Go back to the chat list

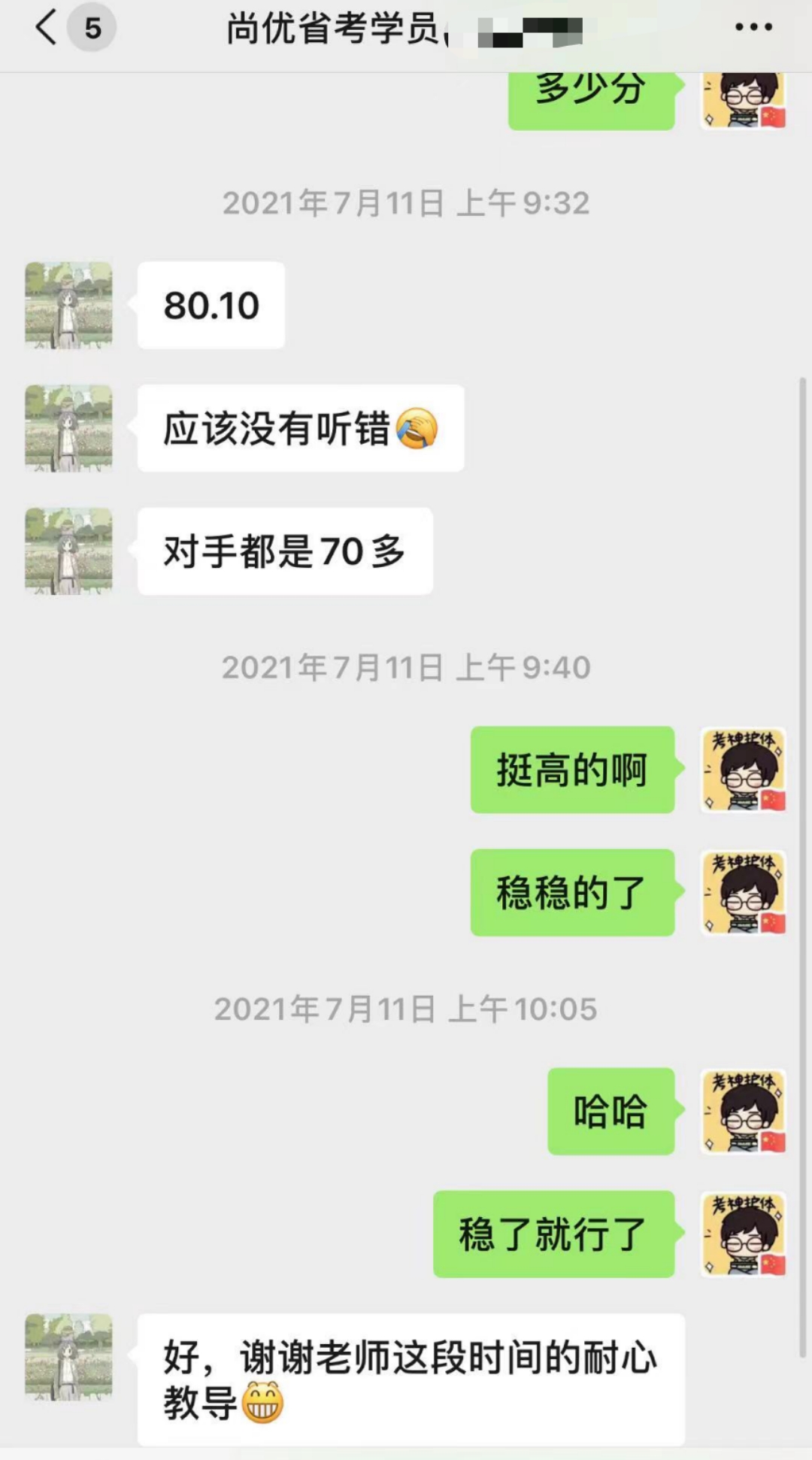click(47, 29)
